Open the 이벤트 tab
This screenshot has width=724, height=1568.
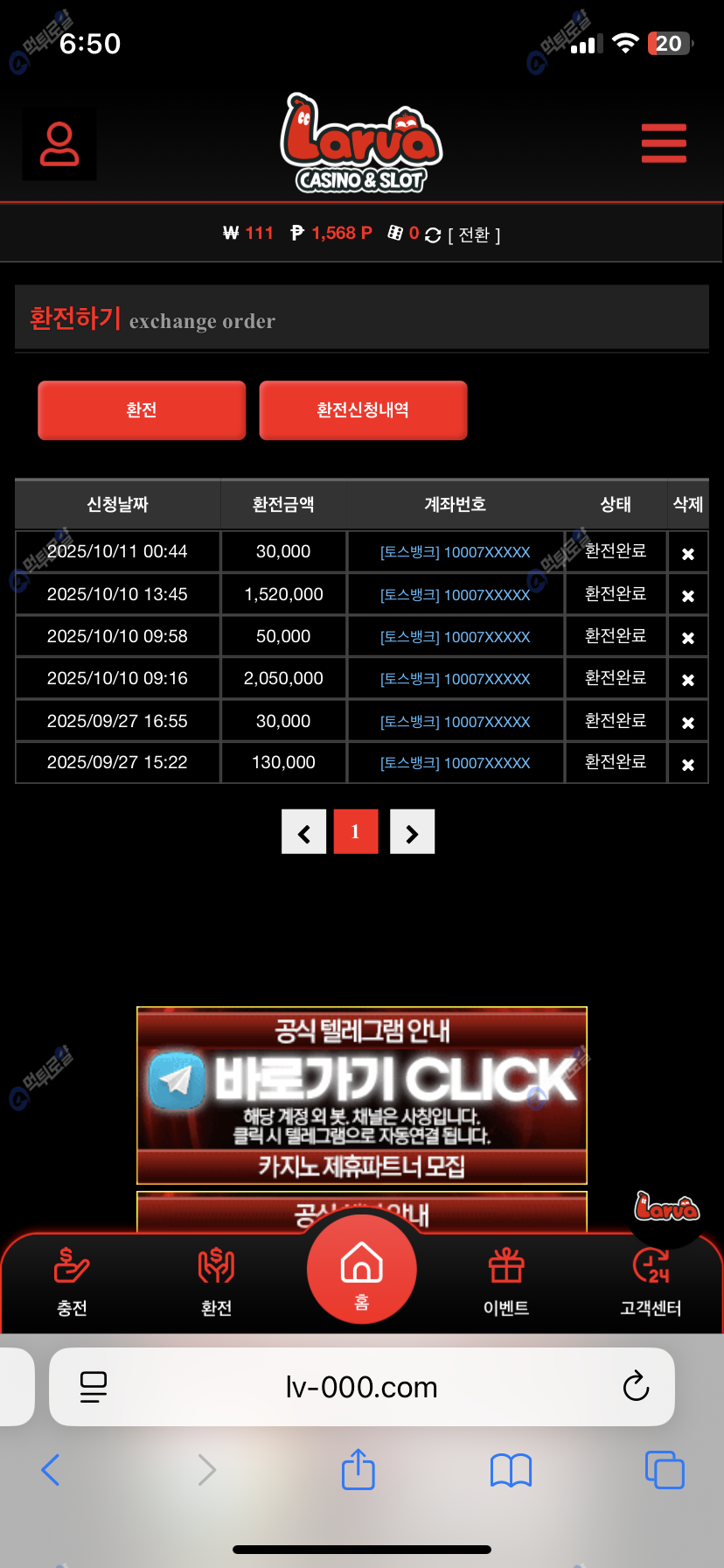506,1283
